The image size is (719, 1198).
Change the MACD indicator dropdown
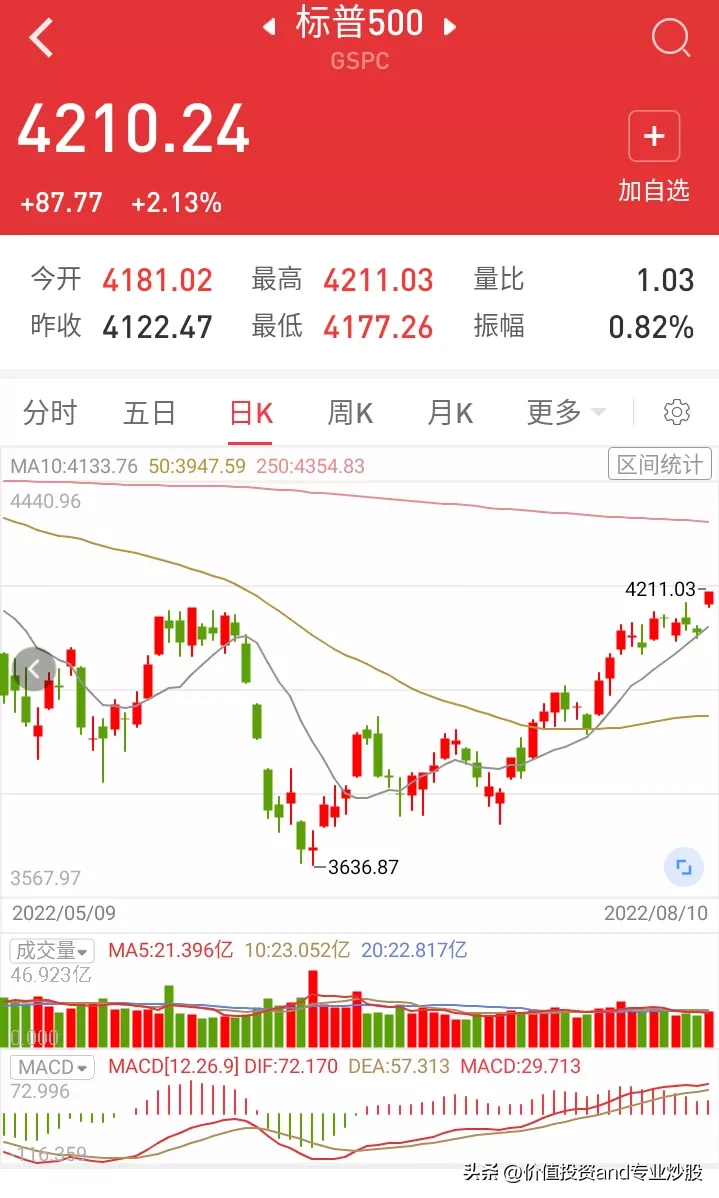(x=52, y=1067)
